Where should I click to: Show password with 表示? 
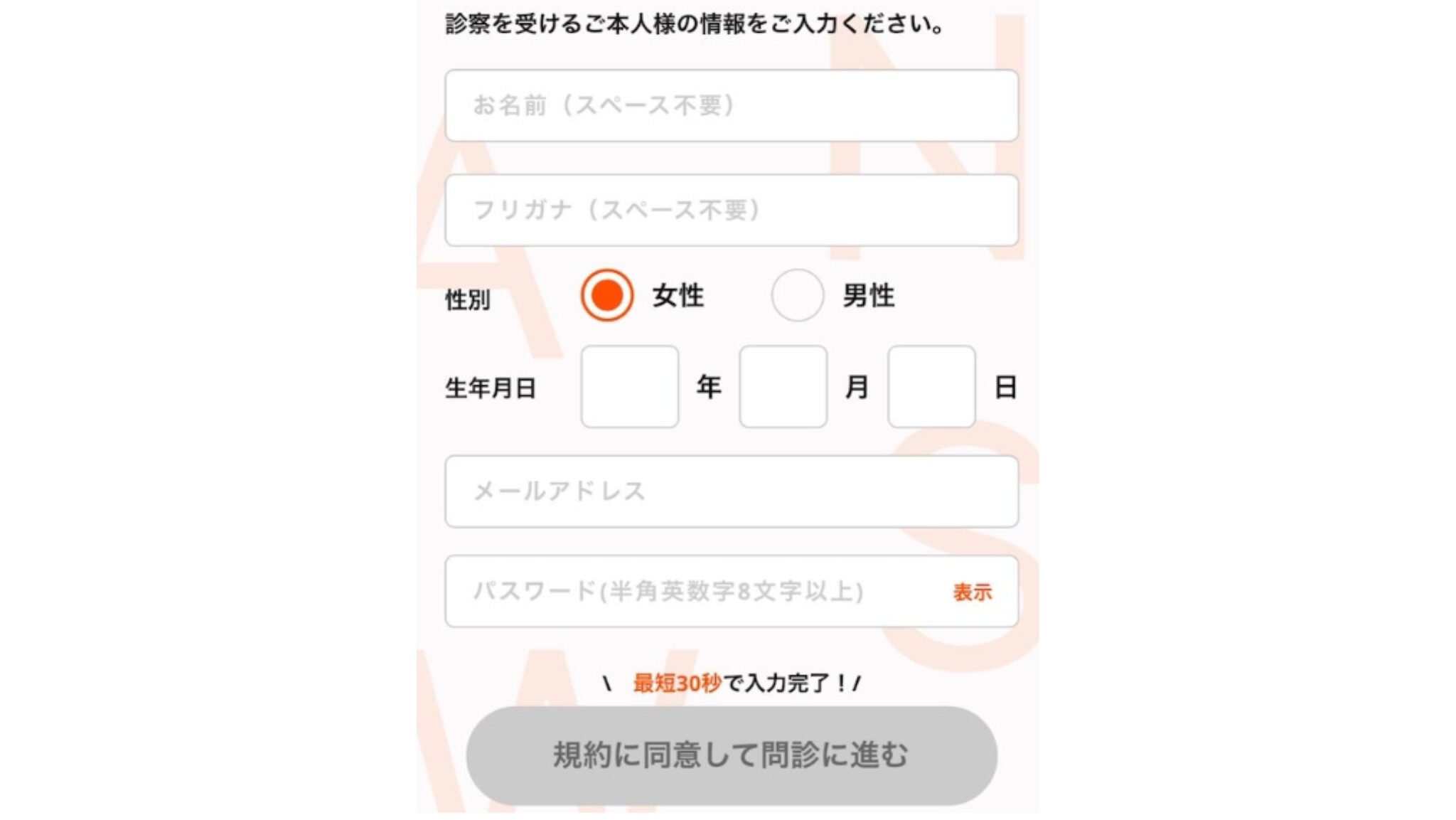coord(972,592)
